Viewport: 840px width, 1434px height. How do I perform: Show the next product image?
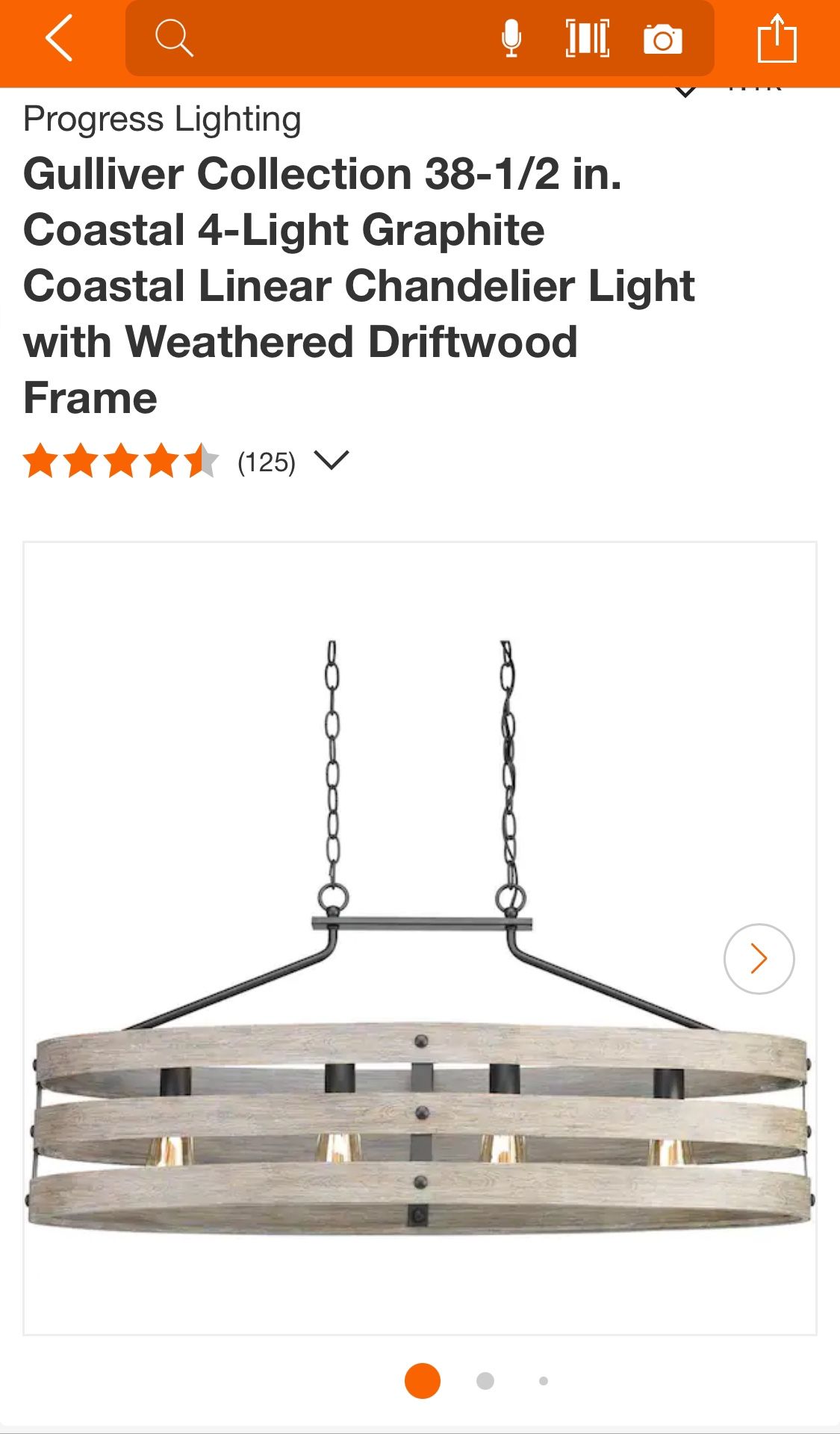[x=759, y=958]
